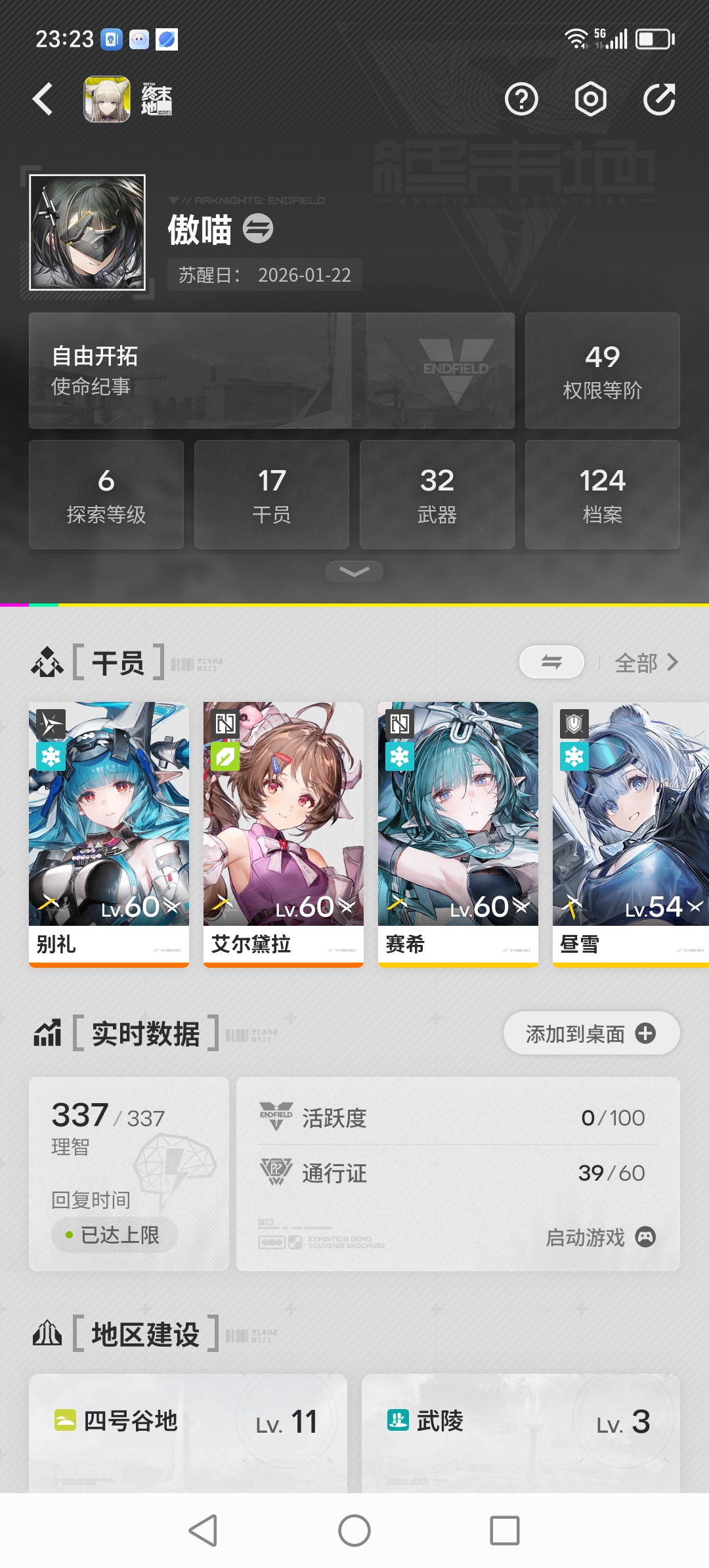Tap the share icon in the header
Viewport: 709px width, 1568px height.
click(x=659, y=99)
